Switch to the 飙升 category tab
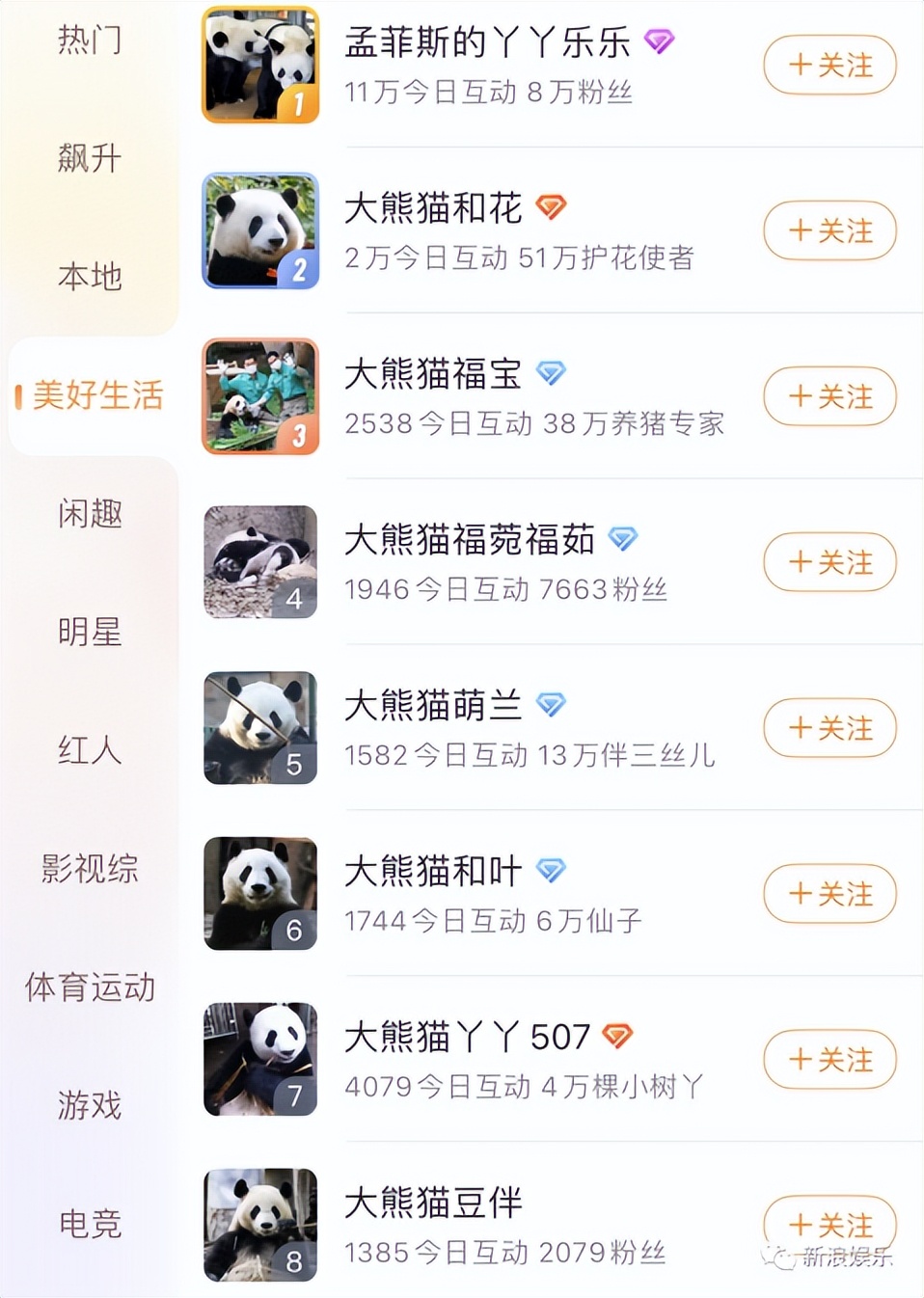Viewport: 924px width, 1298px height. point(92,159)
